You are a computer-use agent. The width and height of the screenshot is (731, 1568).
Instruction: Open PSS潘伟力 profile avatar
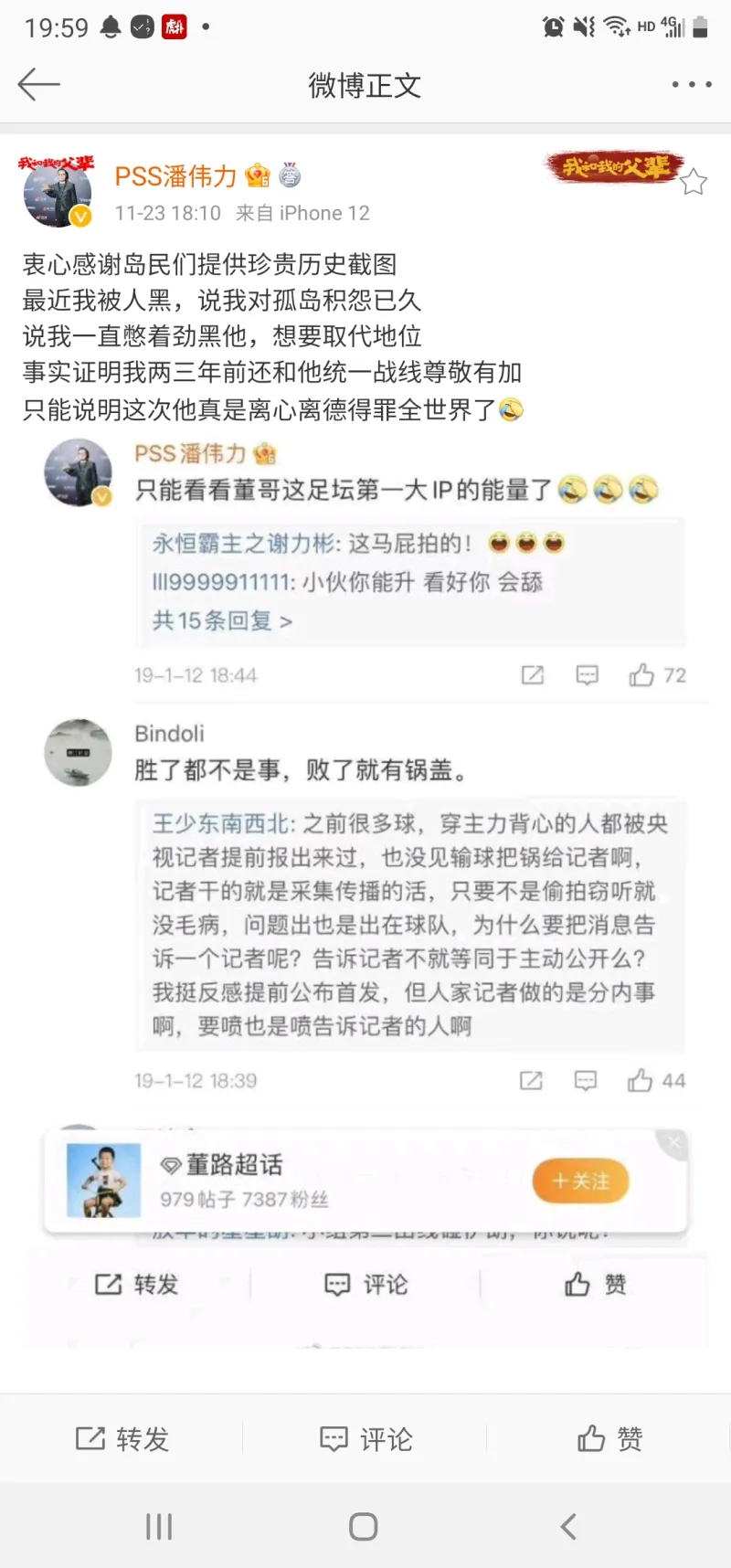(x=57, y=193)
